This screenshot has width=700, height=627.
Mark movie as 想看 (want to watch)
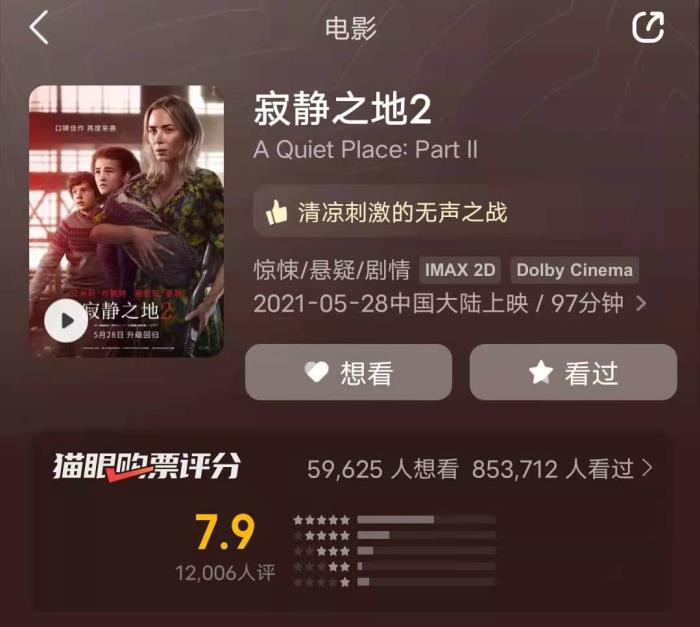pos(348,373)
